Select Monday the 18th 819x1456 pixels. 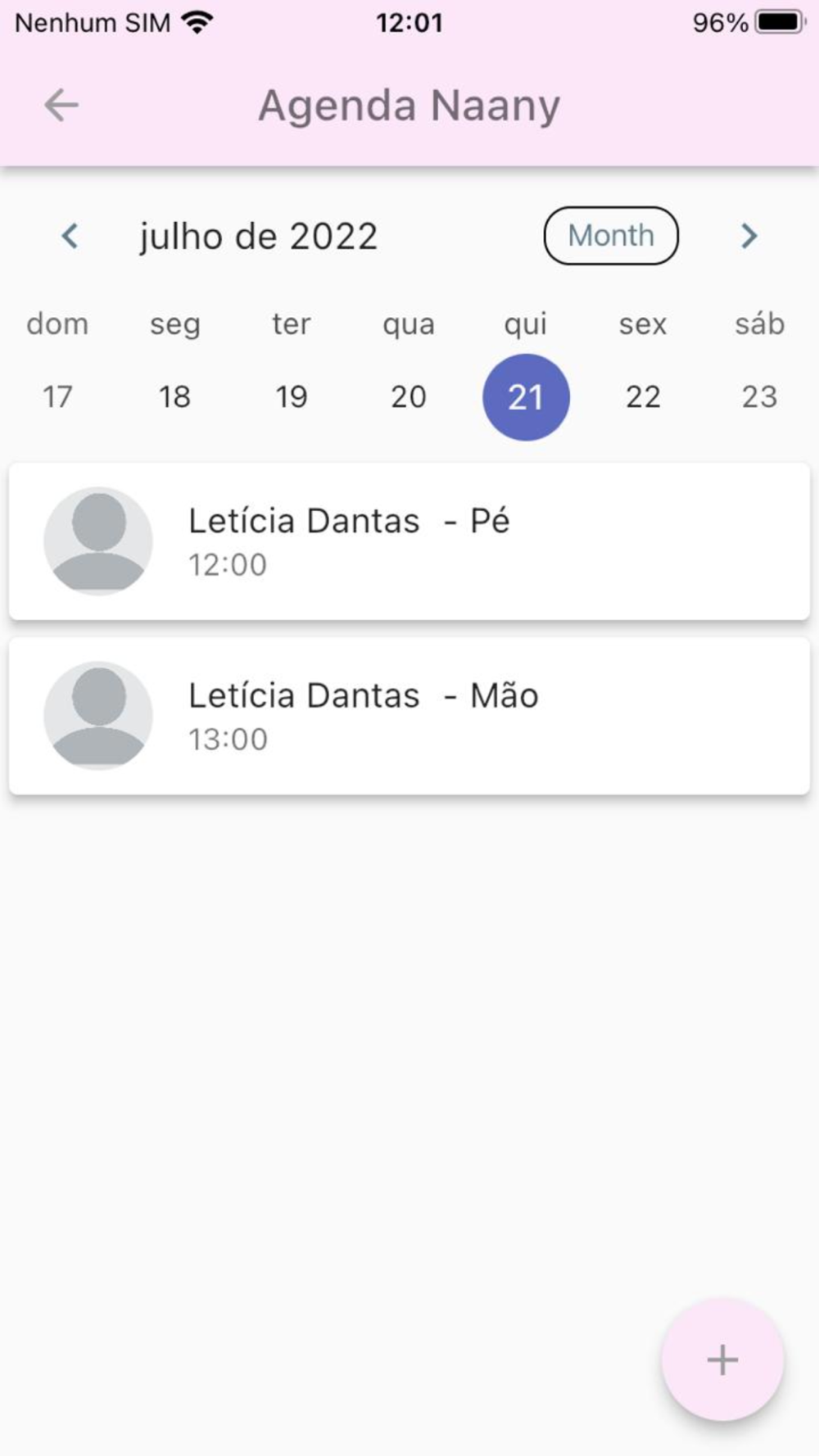point(174,397)
